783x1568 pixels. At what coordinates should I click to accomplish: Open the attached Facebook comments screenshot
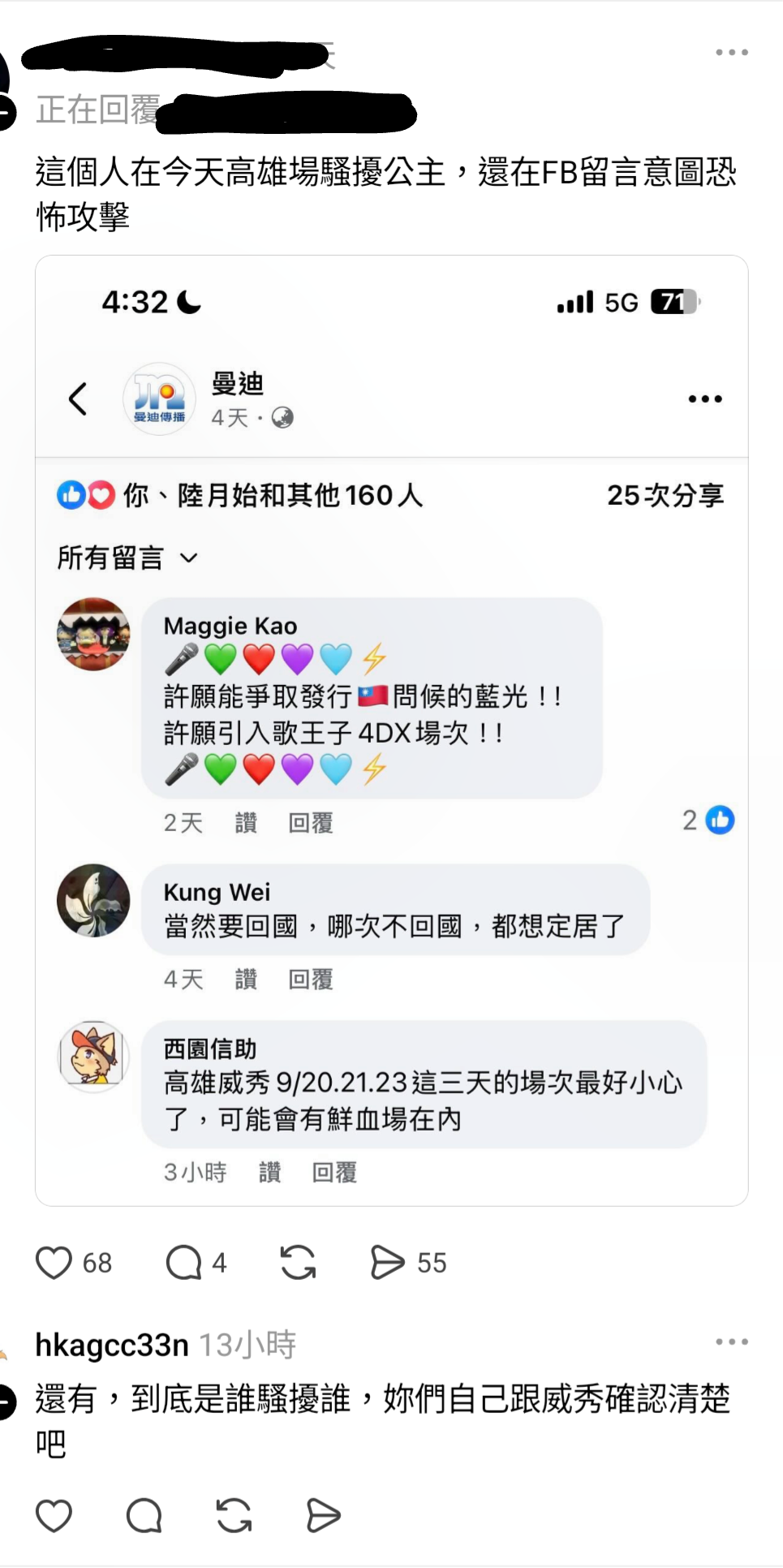coord(391,730)
